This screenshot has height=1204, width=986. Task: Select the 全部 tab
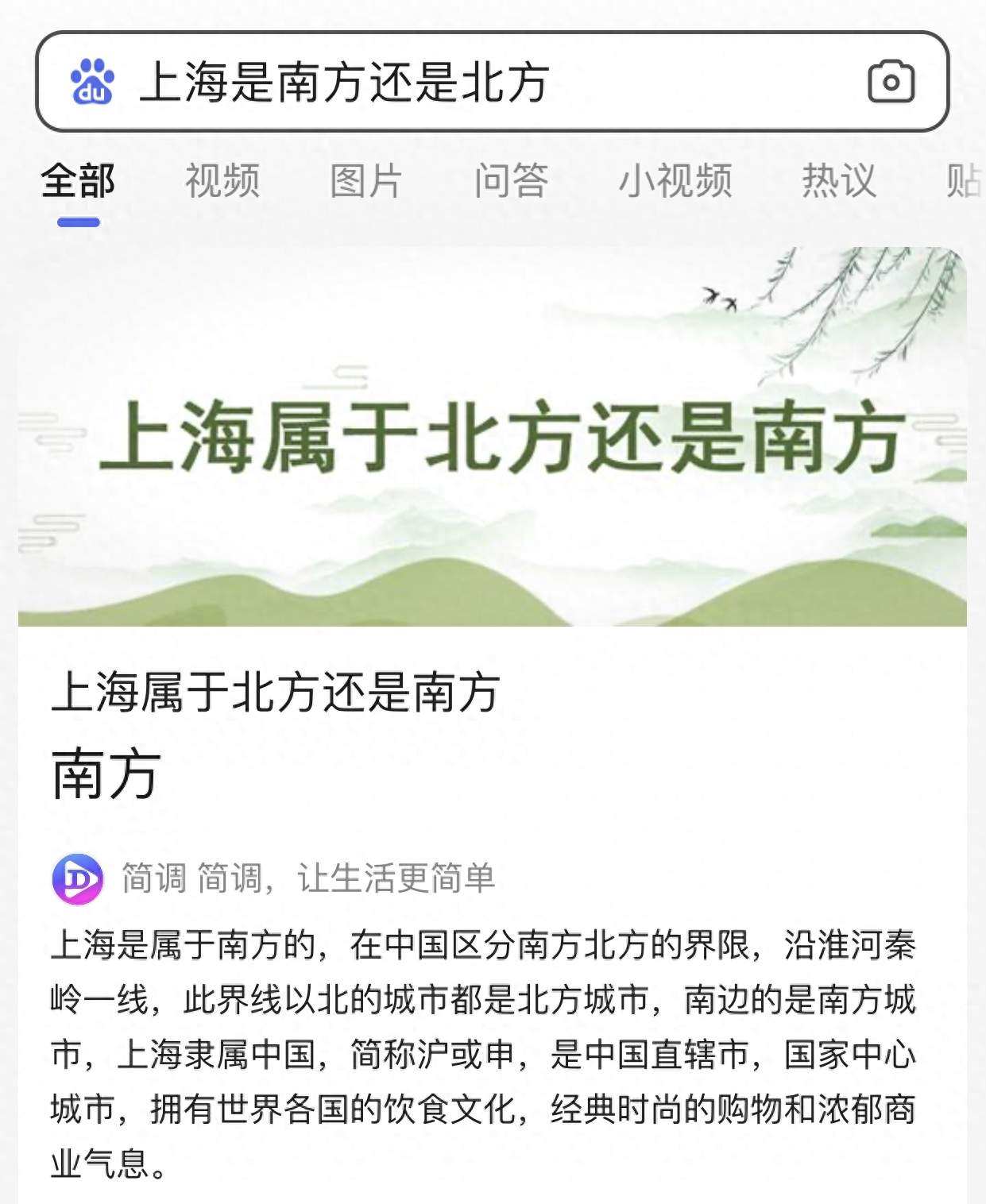pyautogui.click(x=78, y=181)
